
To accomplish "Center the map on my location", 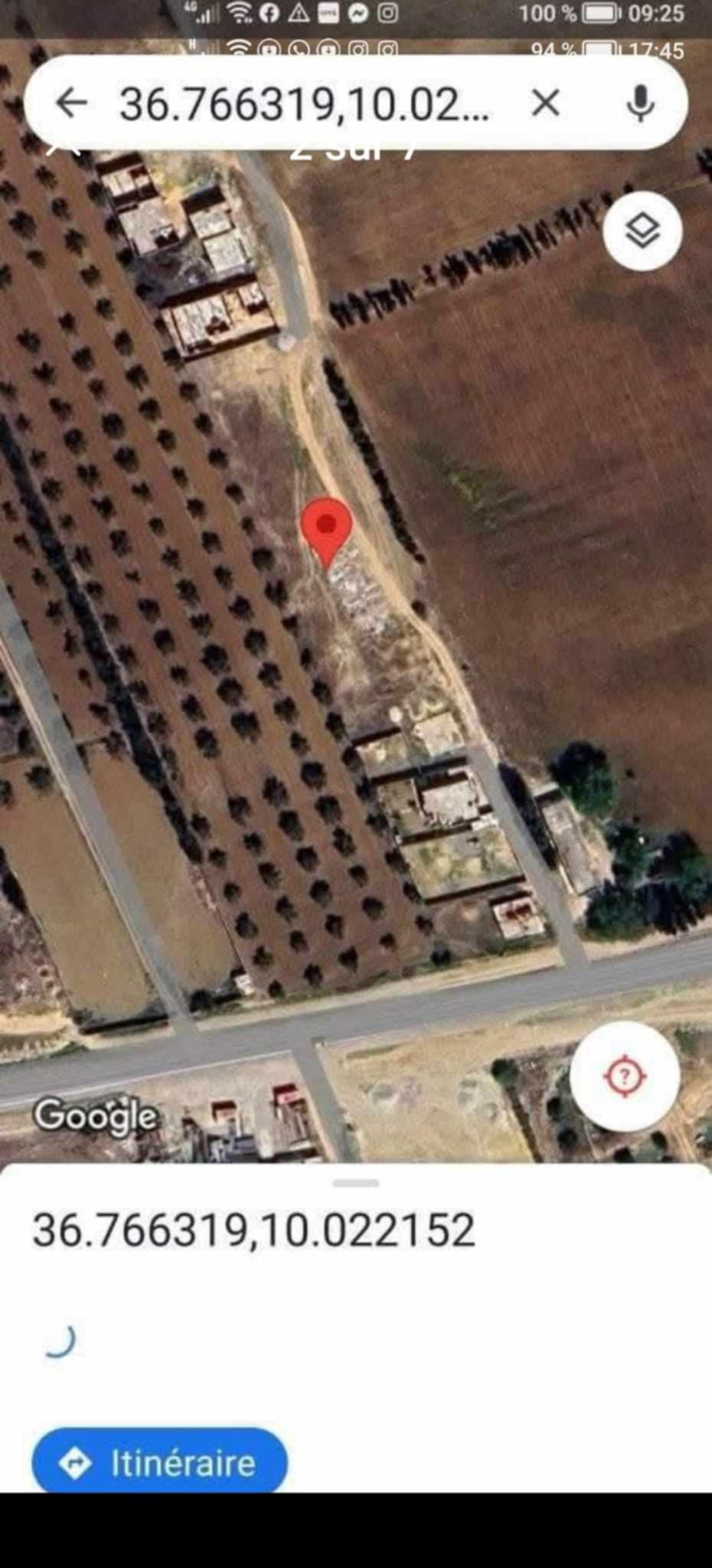I will (625, 1076).
